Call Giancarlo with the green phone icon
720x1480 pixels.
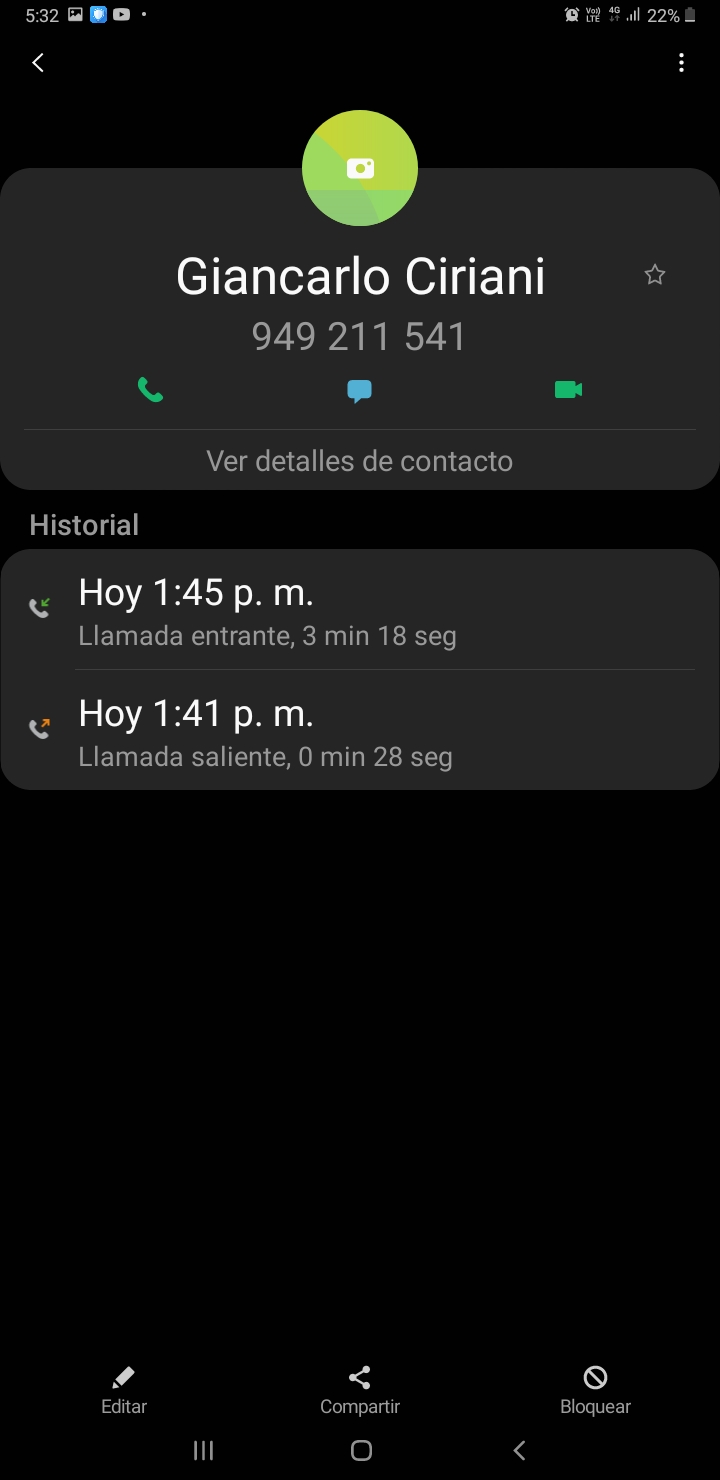point(150,390)
